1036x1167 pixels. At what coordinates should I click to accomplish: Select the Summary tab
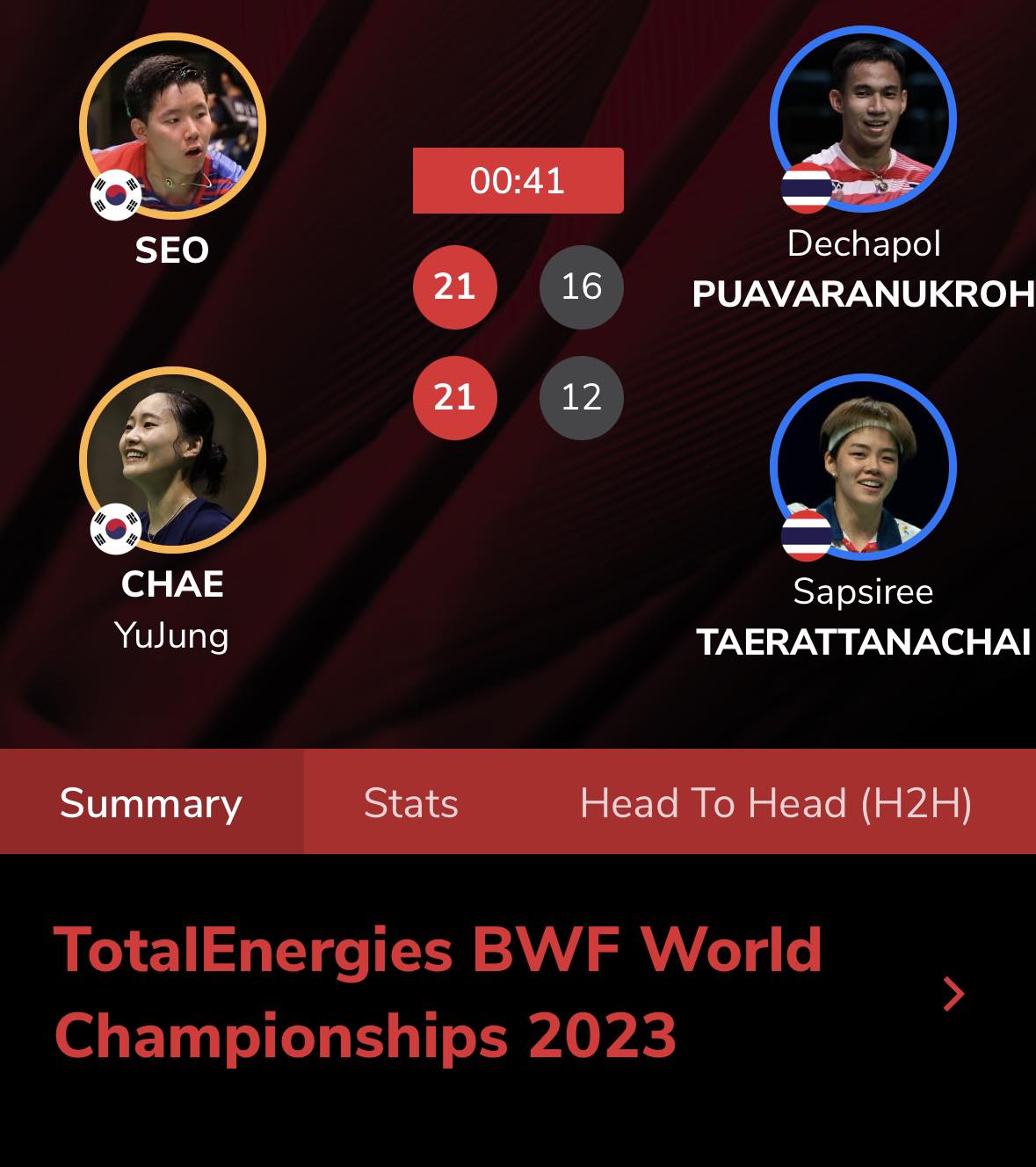point(151,802)
